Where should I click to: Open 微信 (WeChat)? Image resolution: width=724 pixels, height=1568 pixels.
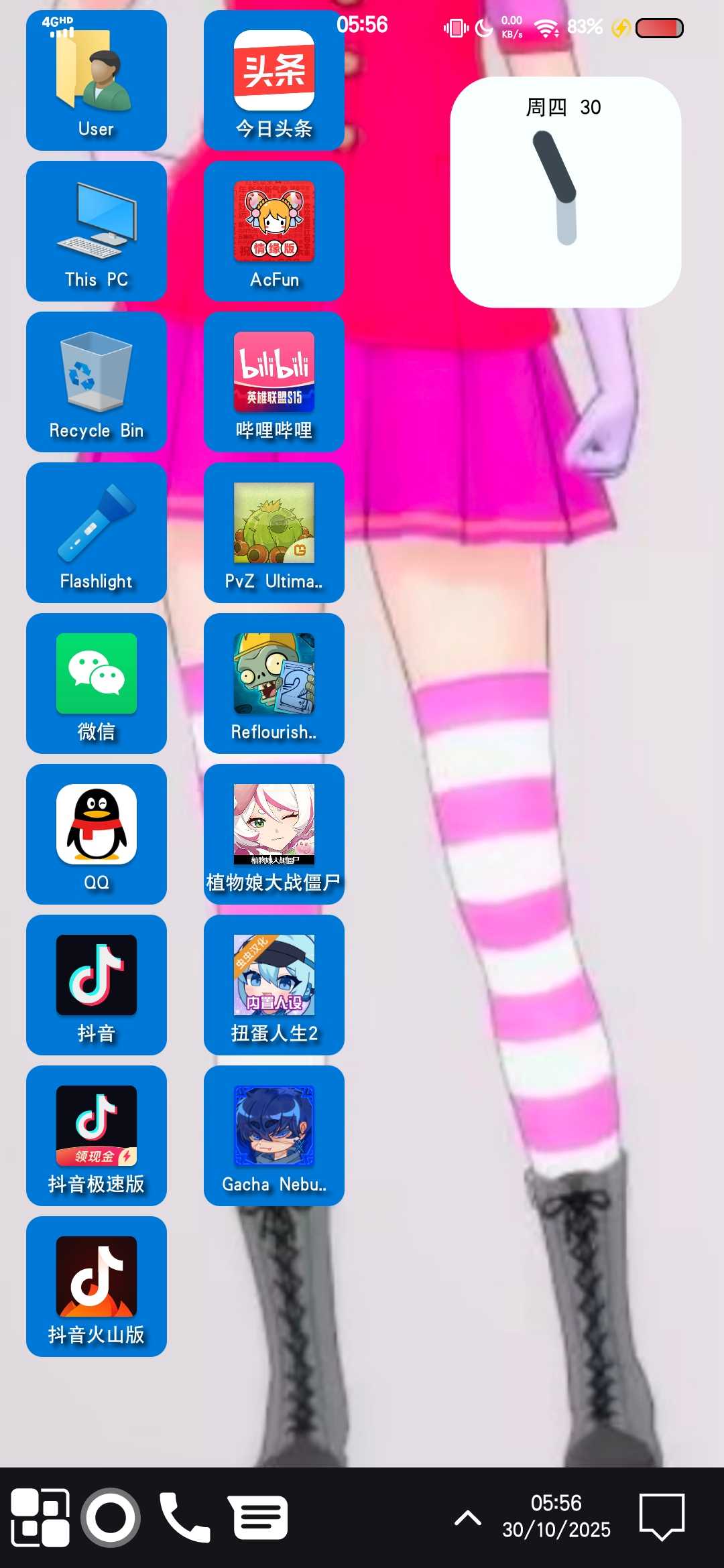click(97, 683)
